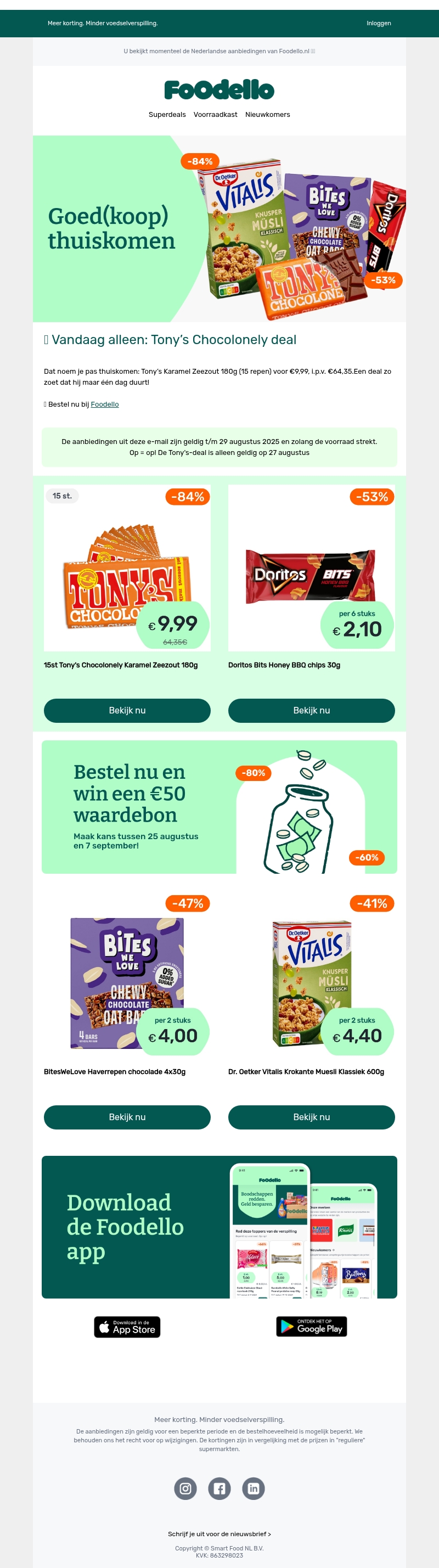
Task: Open Foodello's Instagram page
Action: pos(185,1489)
